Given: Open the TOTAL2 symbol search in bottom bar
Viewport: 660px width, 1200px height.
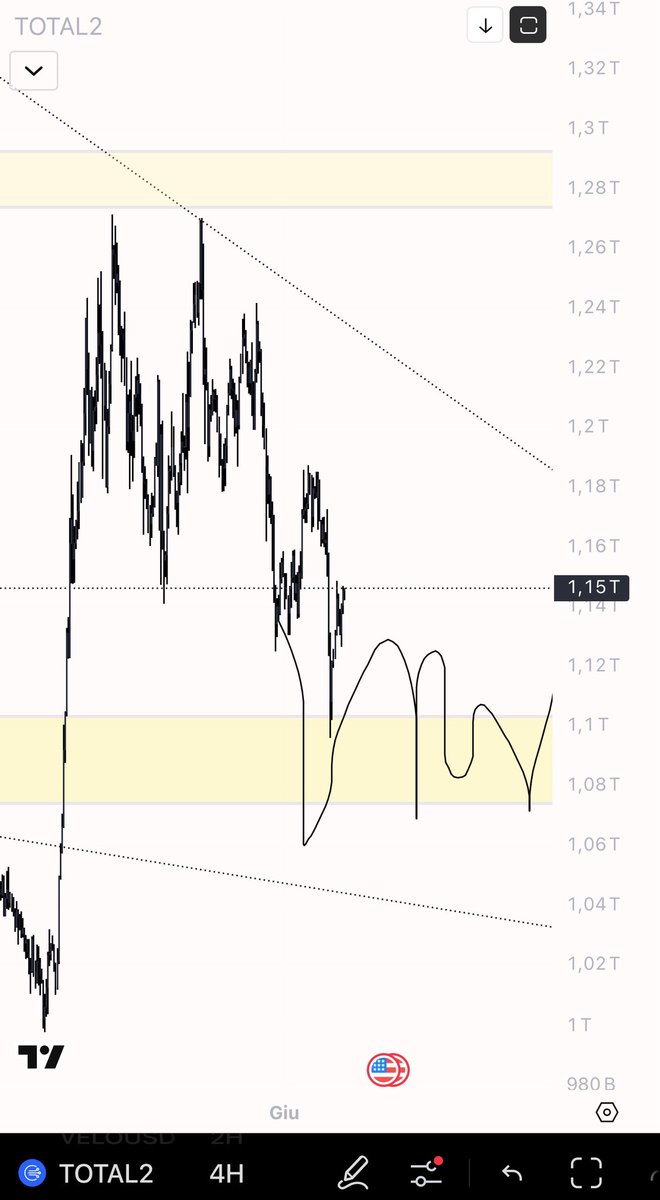Looking at the screenshot, I should tap(88, 1173).
